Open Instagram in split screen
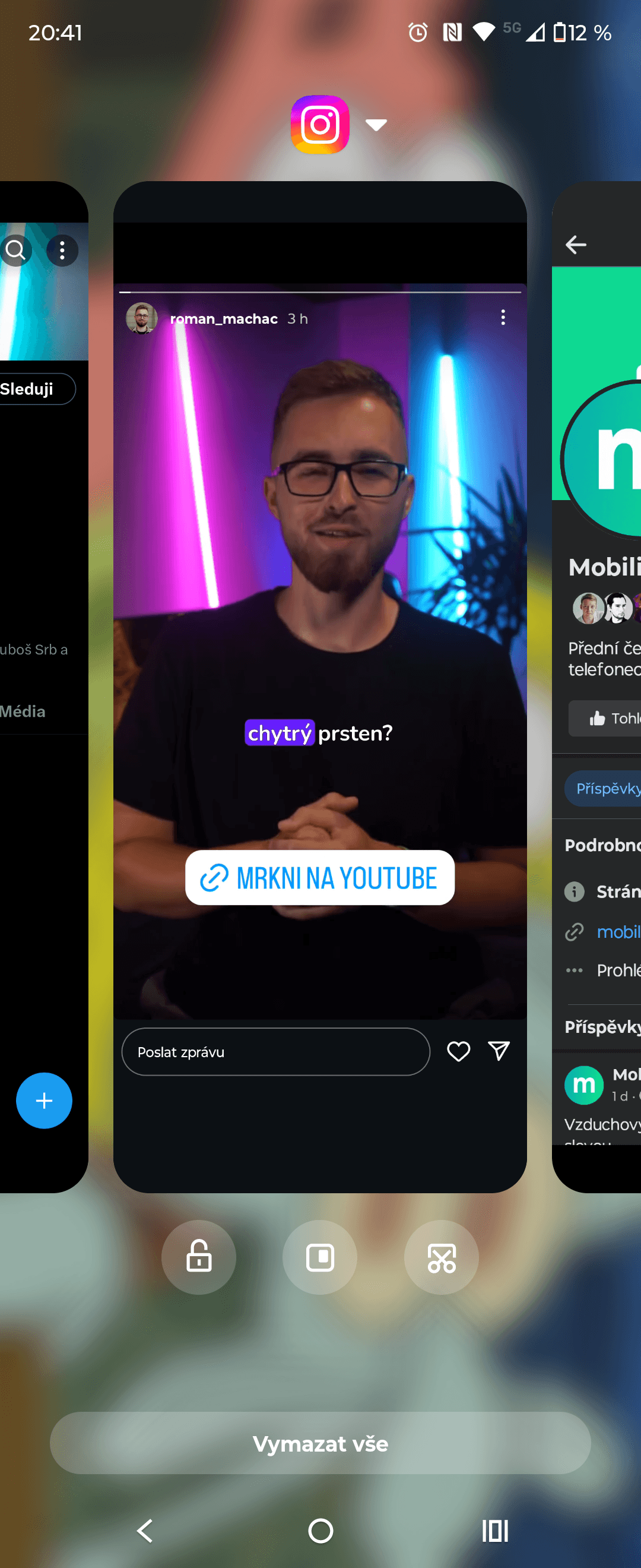 click(x=441, y=1257)
